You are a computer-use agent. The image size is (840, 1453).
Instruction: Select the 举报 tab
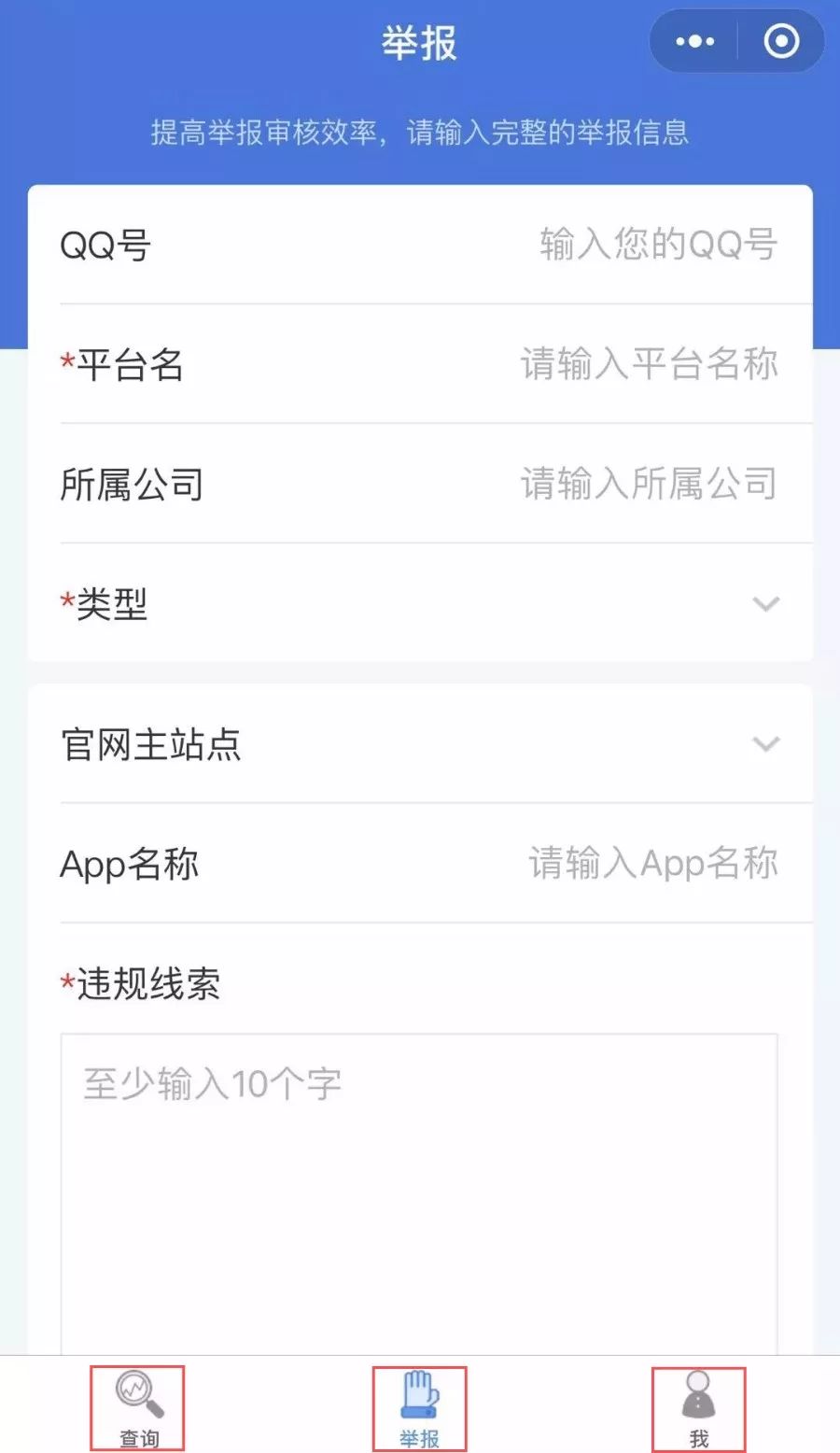tap(419, 1408)
